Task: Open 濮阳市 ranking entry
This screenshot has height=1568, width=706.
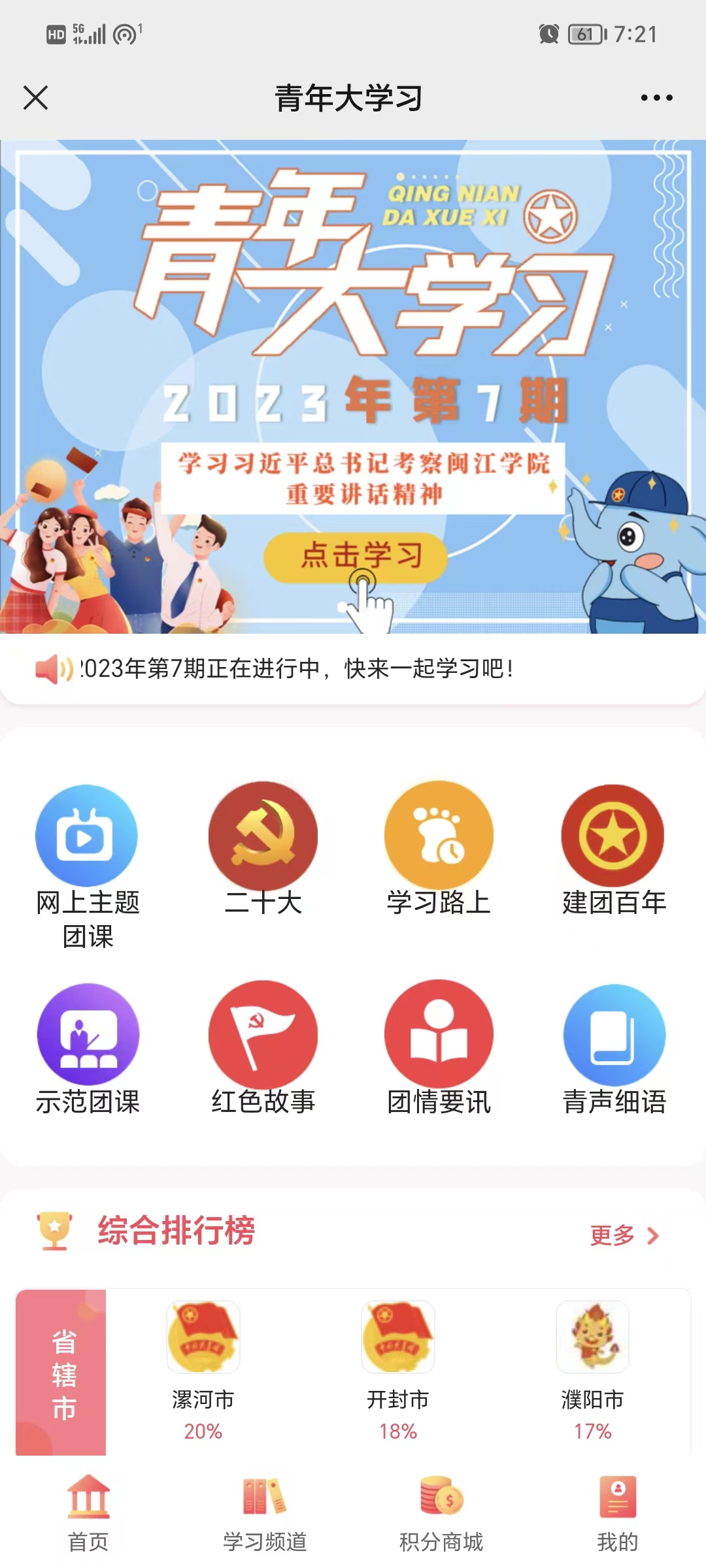Action: point(592,1369)
